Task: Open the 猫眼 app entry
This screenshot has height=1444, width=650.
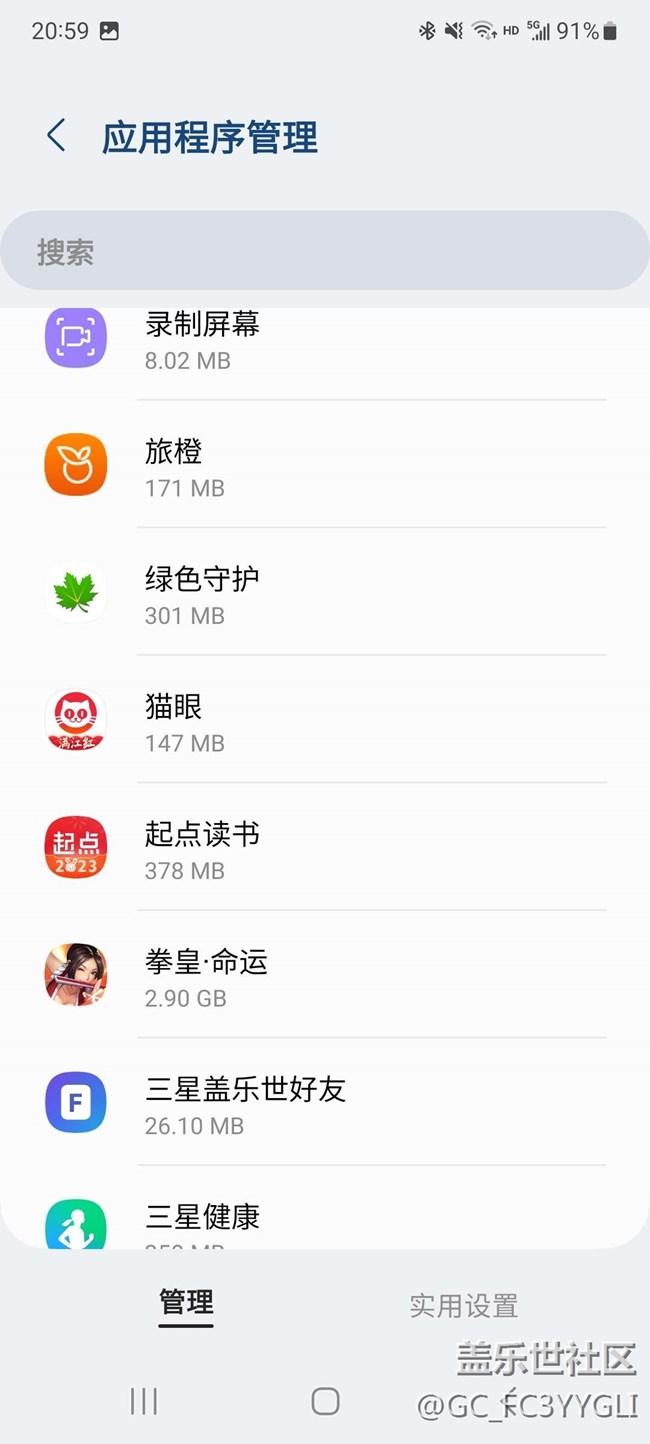Action: (x=325, y=721)
